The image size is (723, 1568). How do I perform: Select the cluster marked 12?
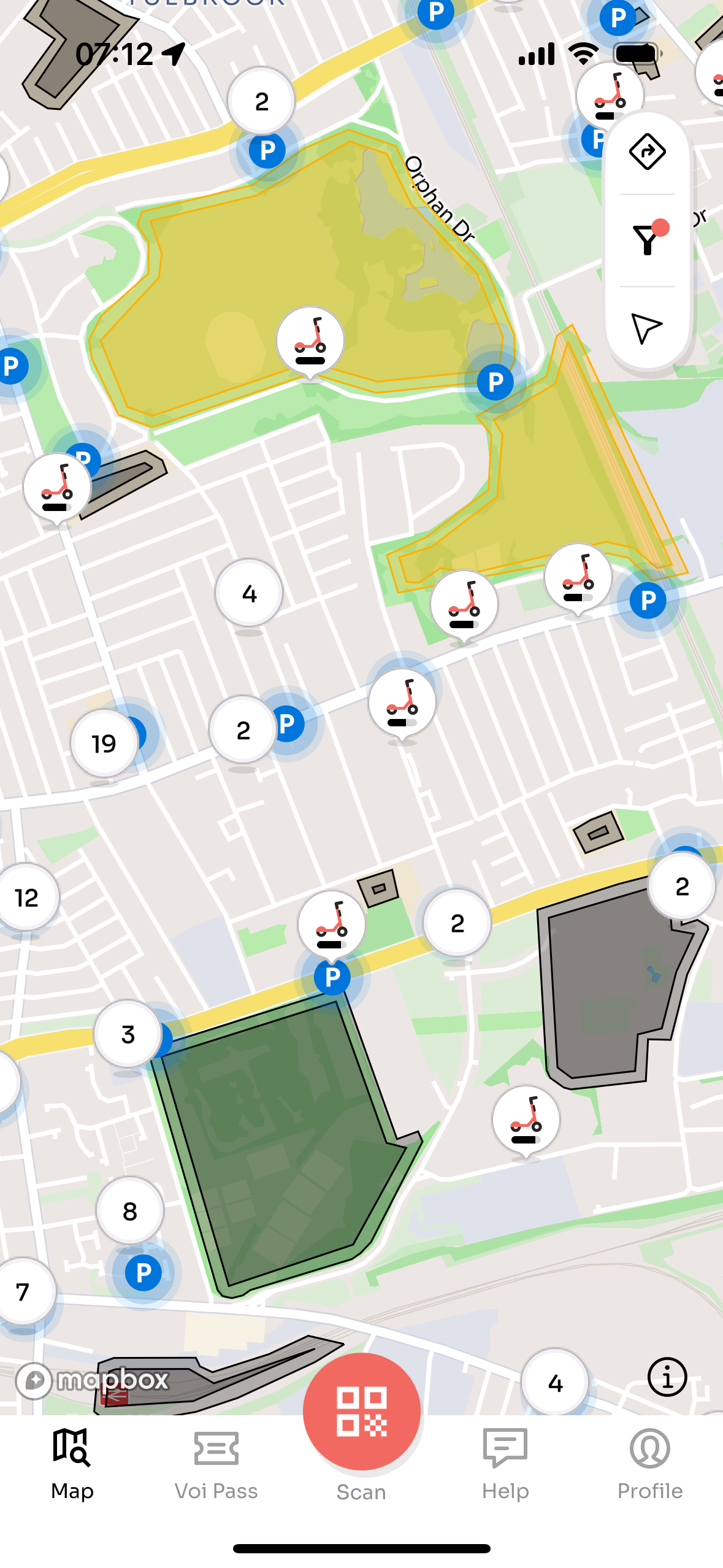pos(26,897)
